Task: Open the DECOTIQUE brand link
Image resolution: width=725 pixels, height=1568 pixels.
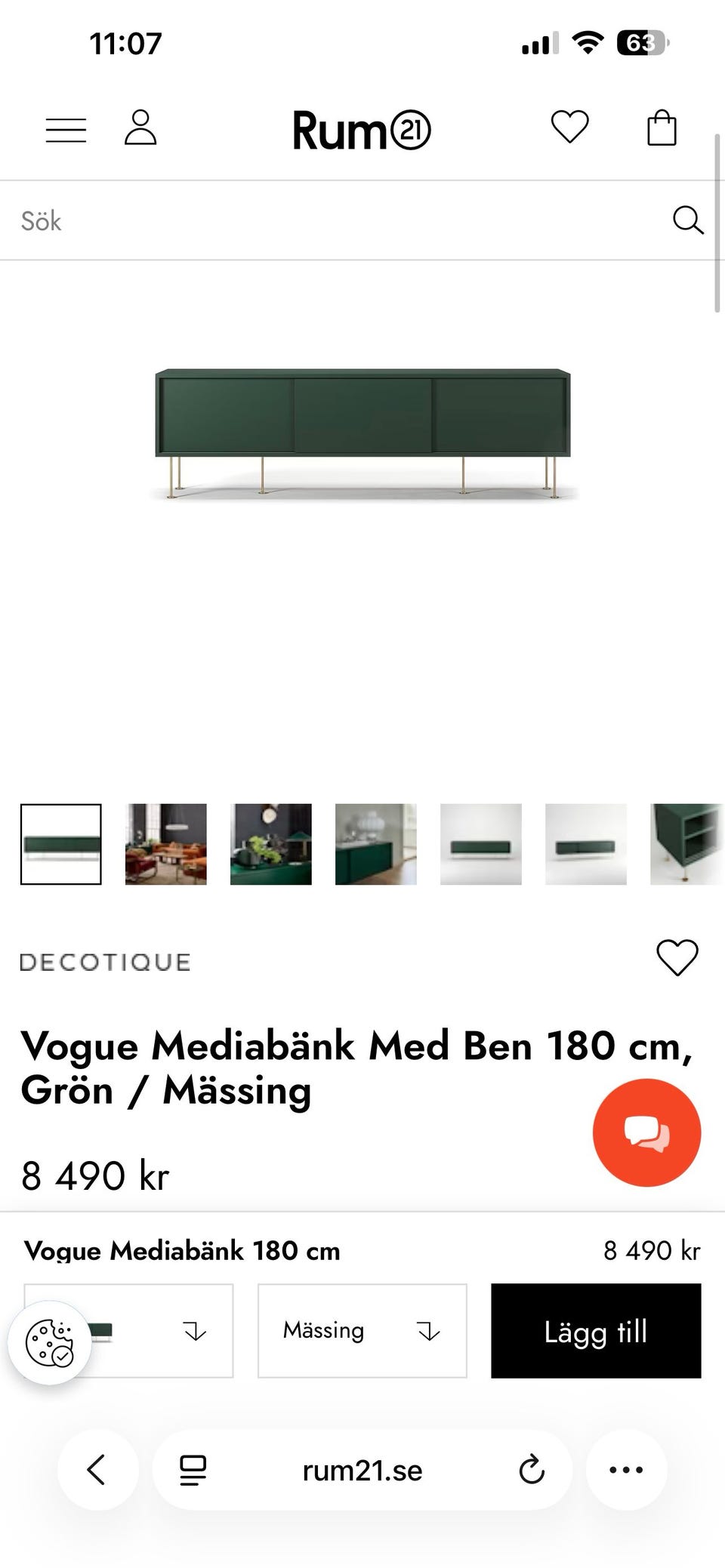Action: 106,960
